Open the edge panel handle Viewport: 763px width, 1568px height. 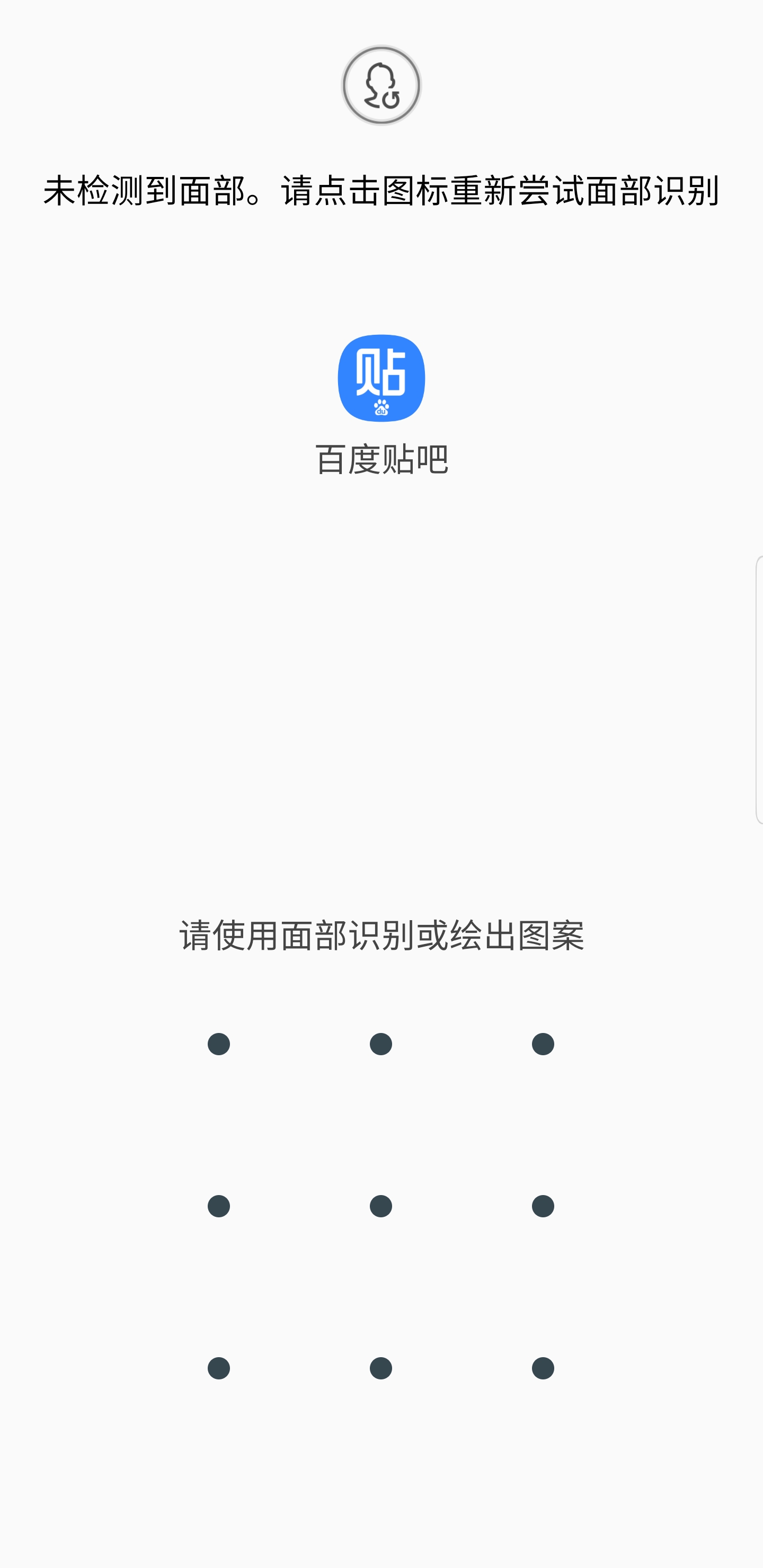(759, 690)
